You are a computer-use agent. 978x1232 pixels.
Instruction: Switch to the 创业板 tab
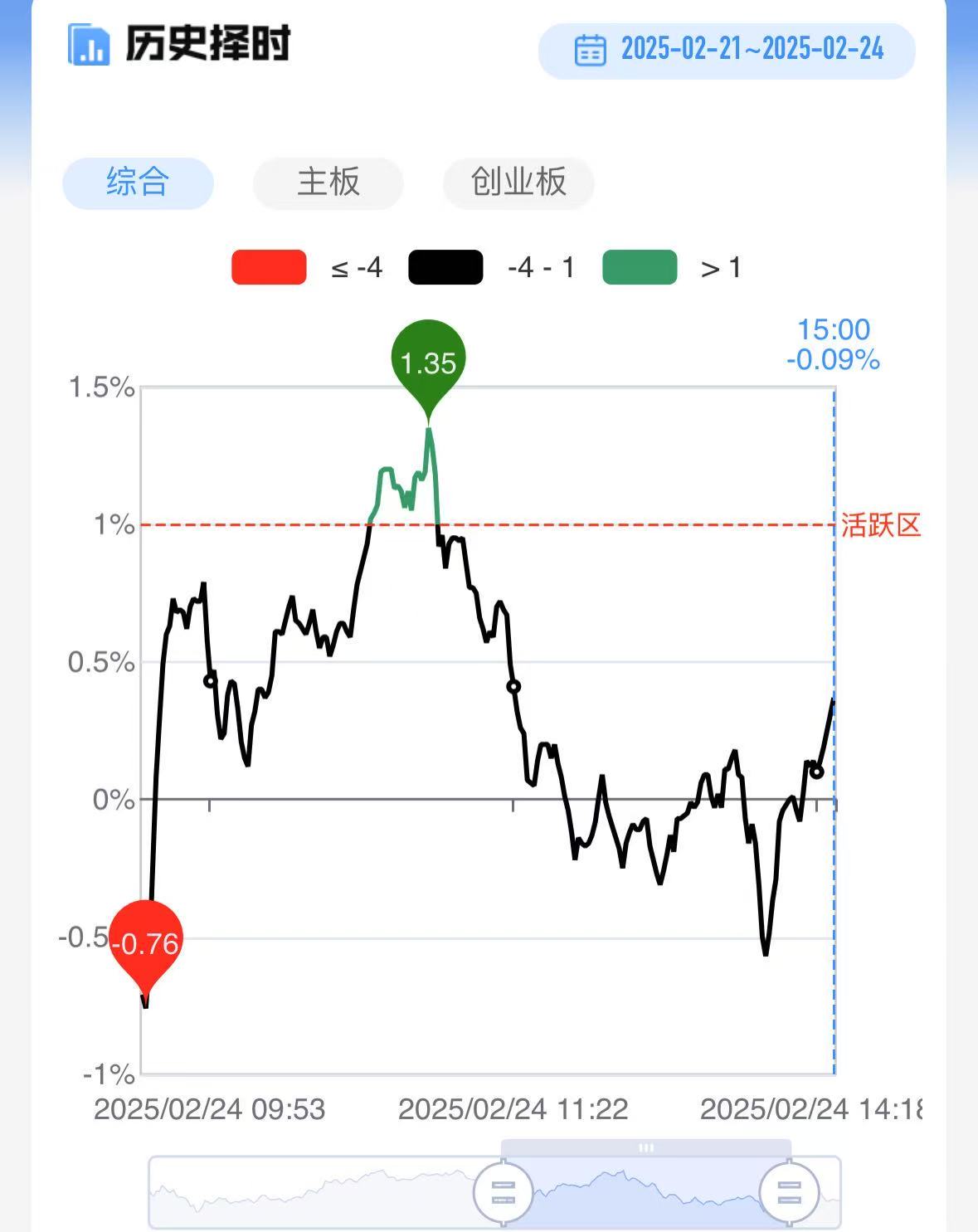(x=518, y=183)
